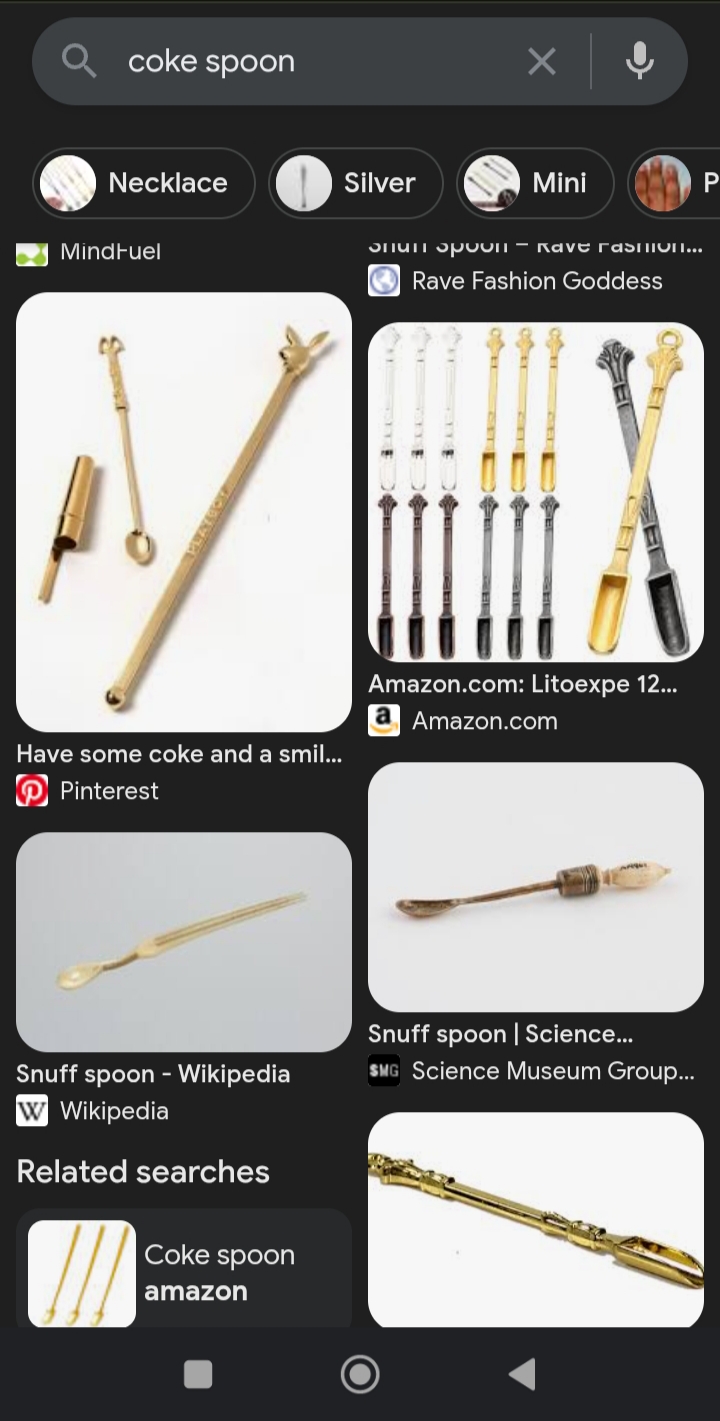
Task: Clear the search query text
Action: (541, 62)
